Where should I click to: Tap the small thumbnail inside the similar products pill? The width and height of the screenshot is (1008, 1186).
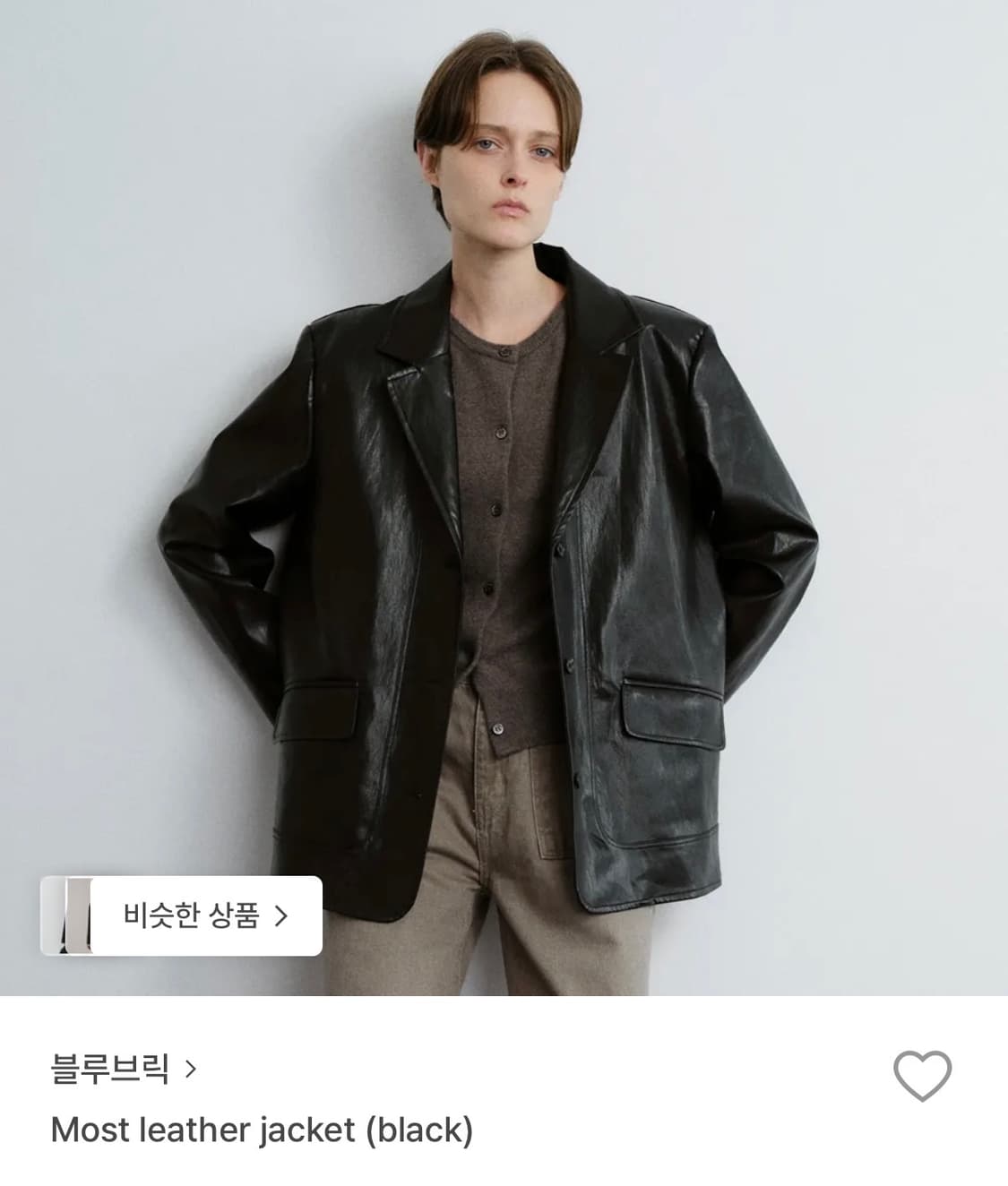[x=76, y=915]
